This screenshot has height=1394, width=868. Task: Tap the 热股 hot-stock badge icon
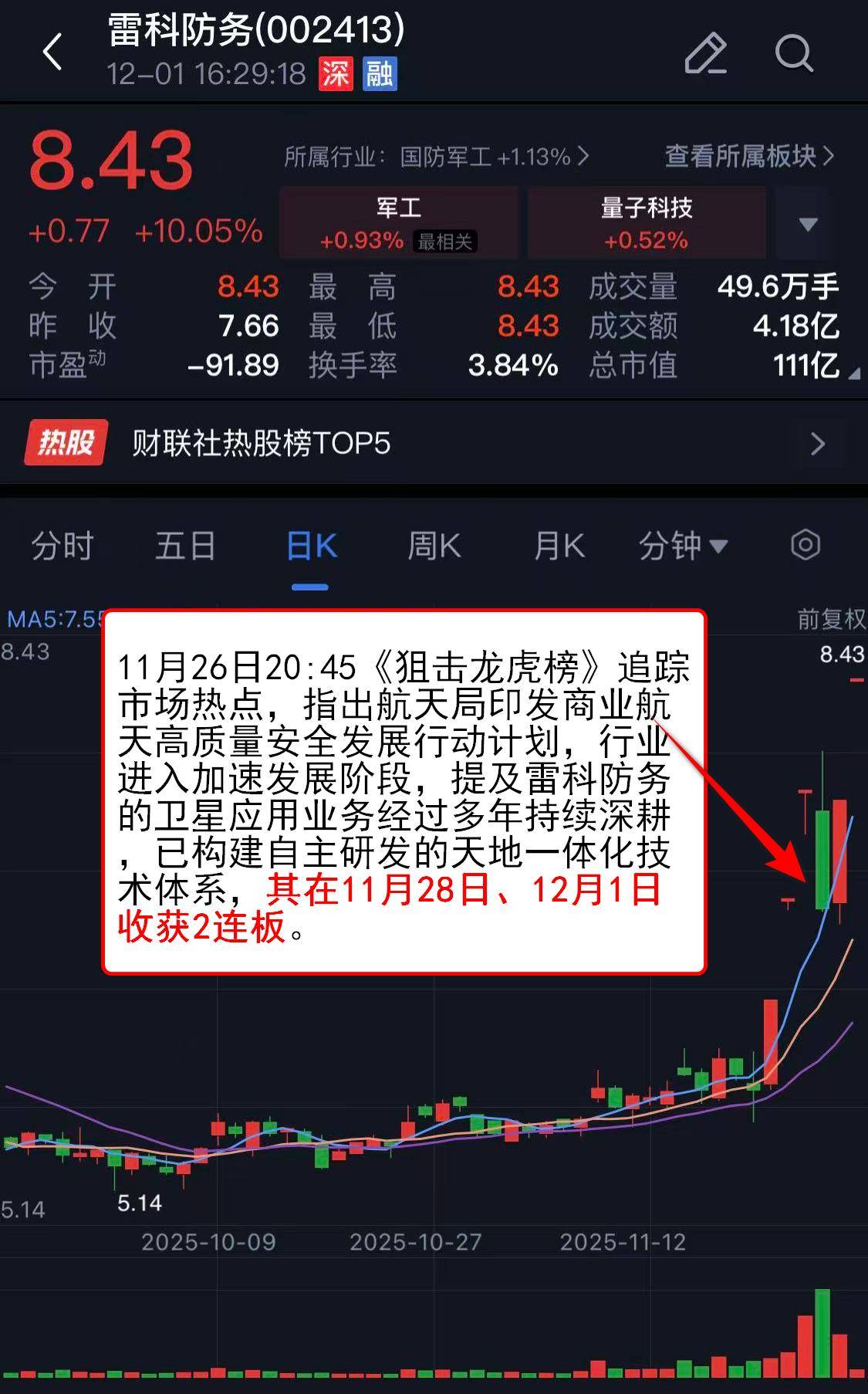(66, 442)
